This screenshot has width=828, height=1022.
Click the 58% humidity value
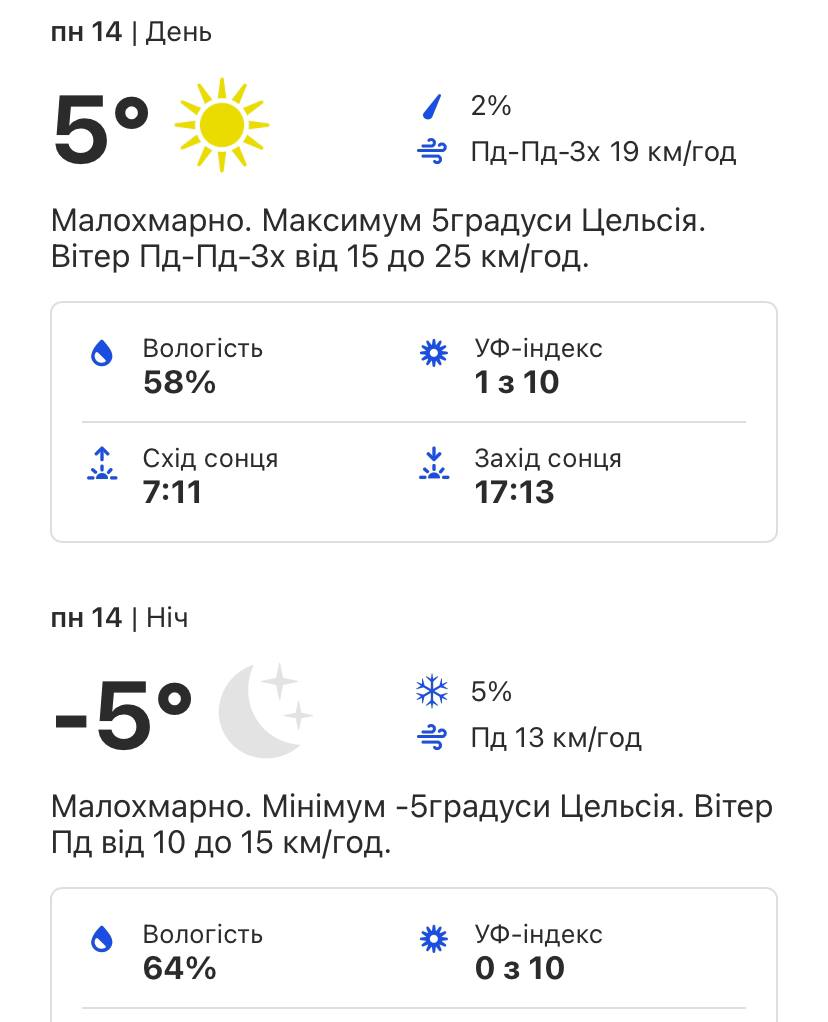pyautogui.click(x=179, y=382)
